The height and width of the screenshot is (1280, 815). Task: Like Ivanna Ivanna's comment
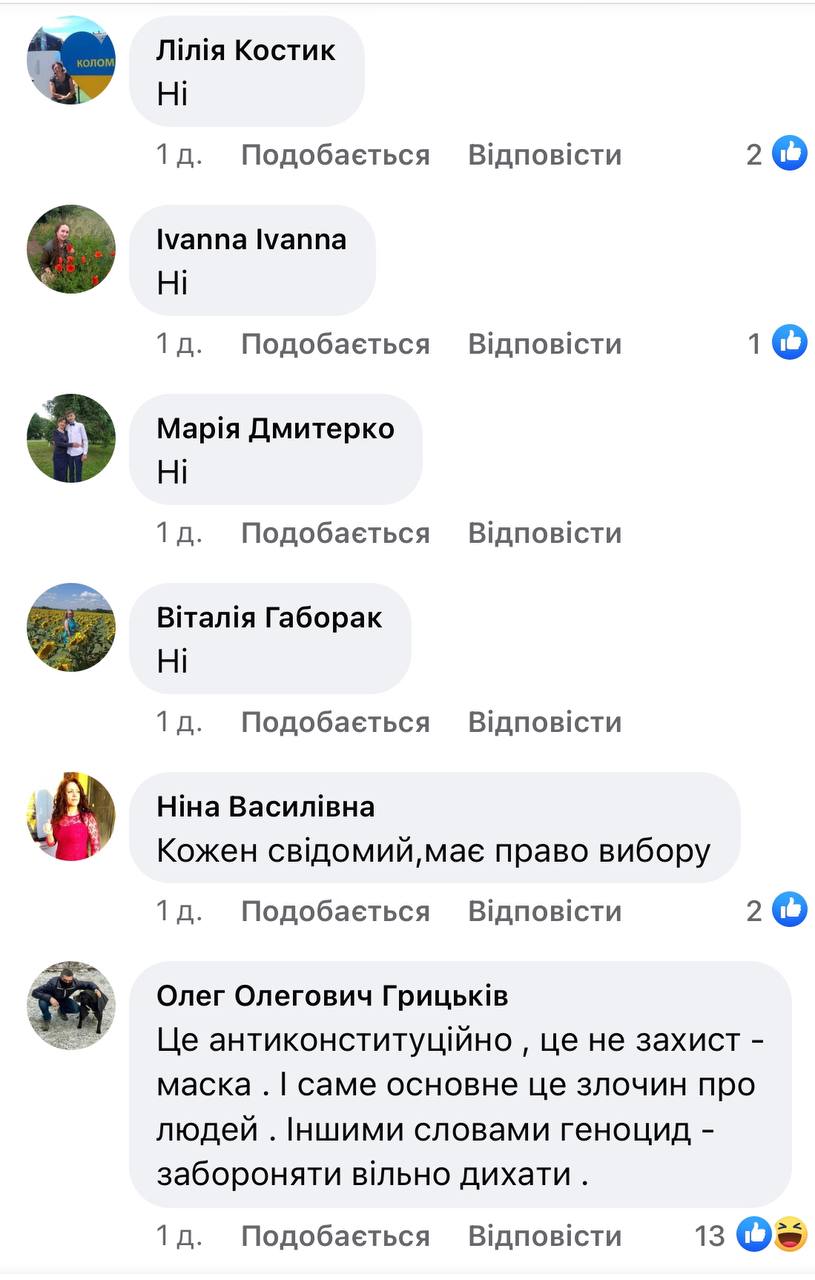[335, 344]
